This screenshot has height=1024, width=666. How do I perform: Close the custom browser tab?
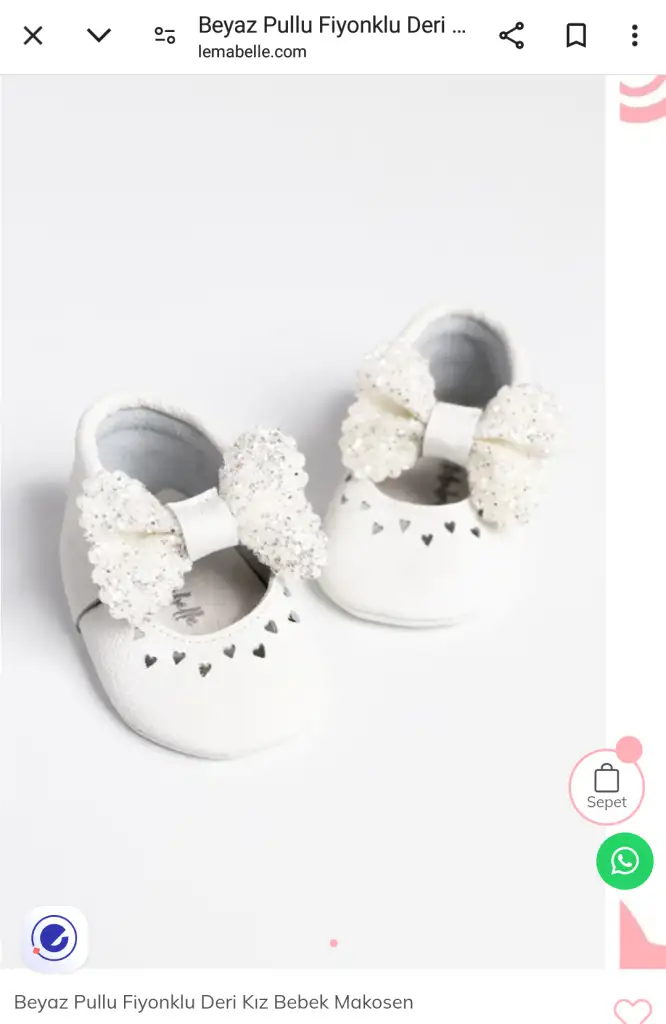point(33,36)
